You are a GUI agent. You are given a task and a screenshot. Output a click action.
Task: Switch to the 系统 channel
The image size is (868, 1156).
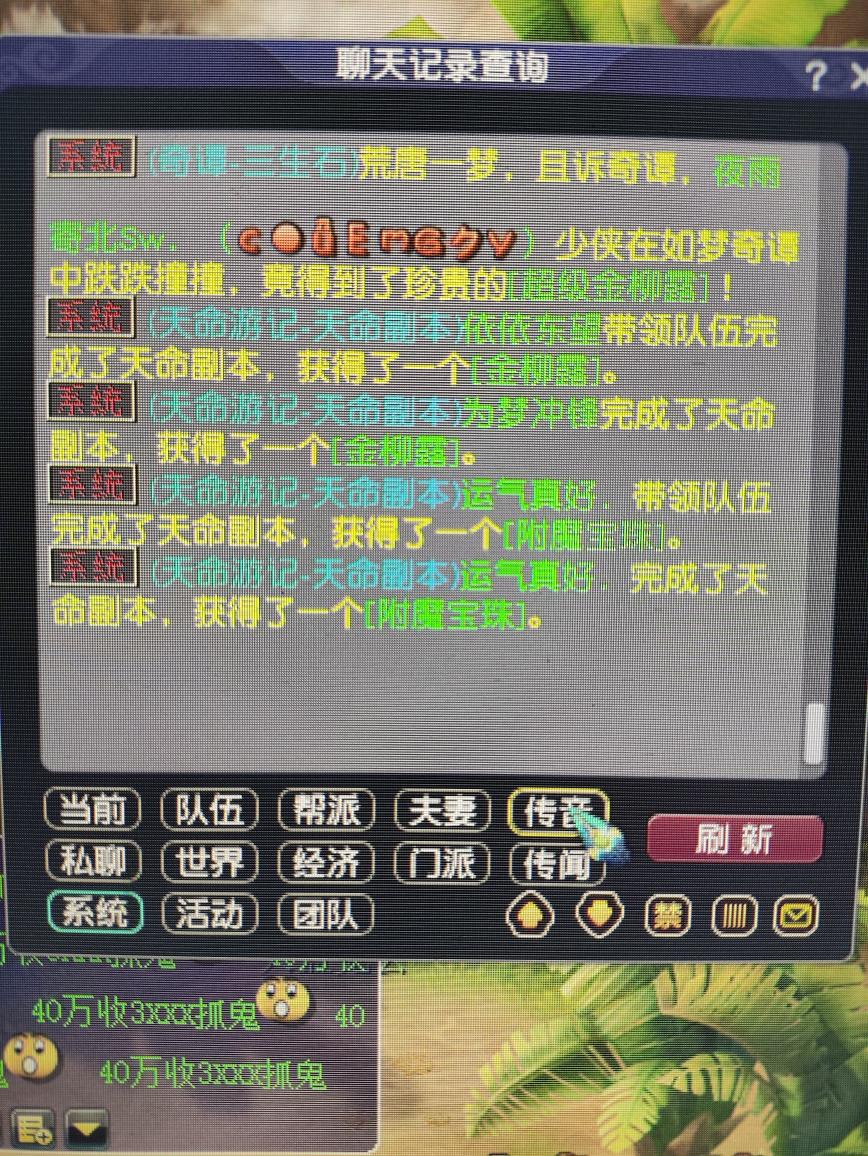(x=94, y=913)
